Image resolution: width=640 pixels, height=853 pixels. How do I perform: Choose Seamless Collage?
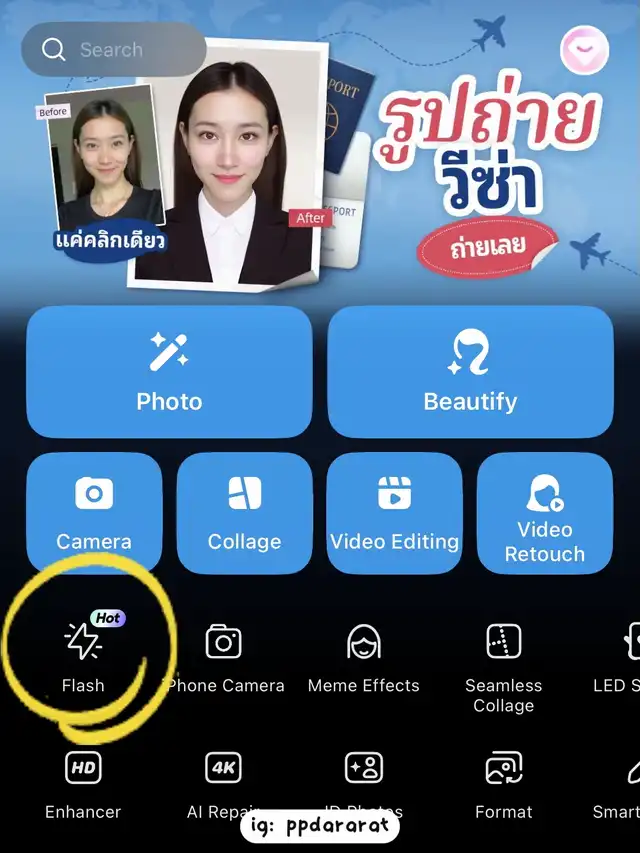504,665
